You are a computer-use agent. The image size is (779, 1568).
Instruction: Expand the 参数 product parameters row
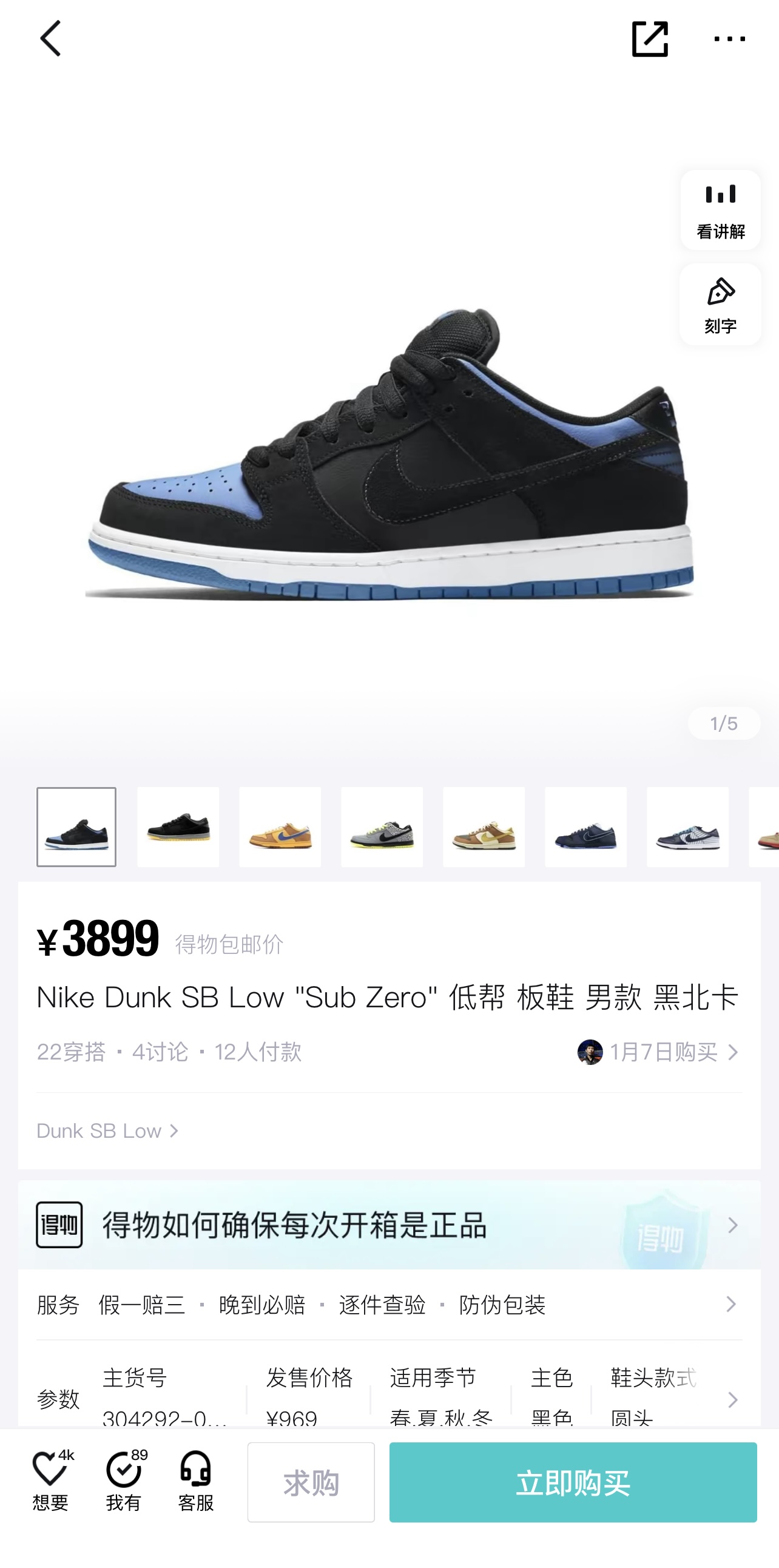(x=389, y=1399)
